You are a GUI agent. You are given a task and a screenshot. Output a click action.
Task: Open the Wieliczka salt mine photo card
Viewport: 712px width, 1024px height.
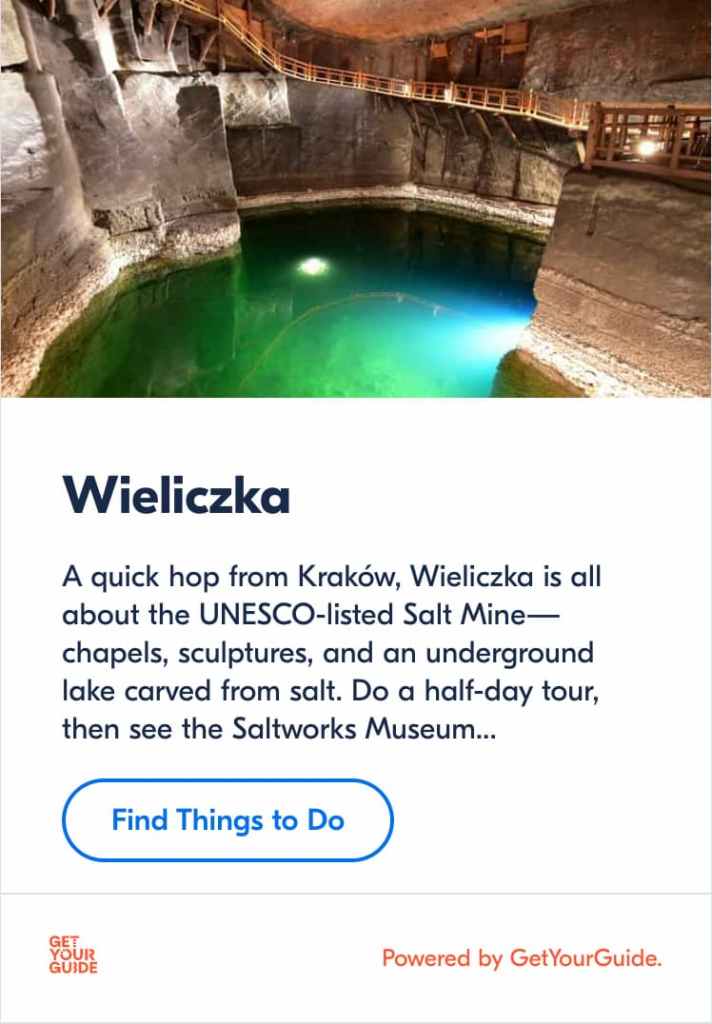pos(356,198)
